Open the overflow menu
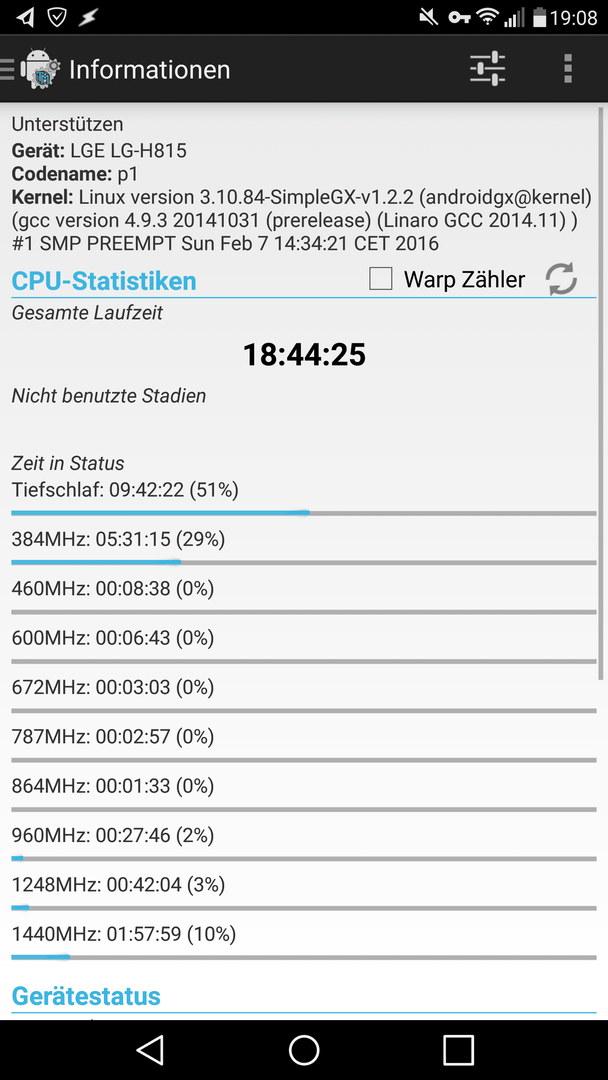The width and height of the screenshot is (608, 1080). point(567,69)
